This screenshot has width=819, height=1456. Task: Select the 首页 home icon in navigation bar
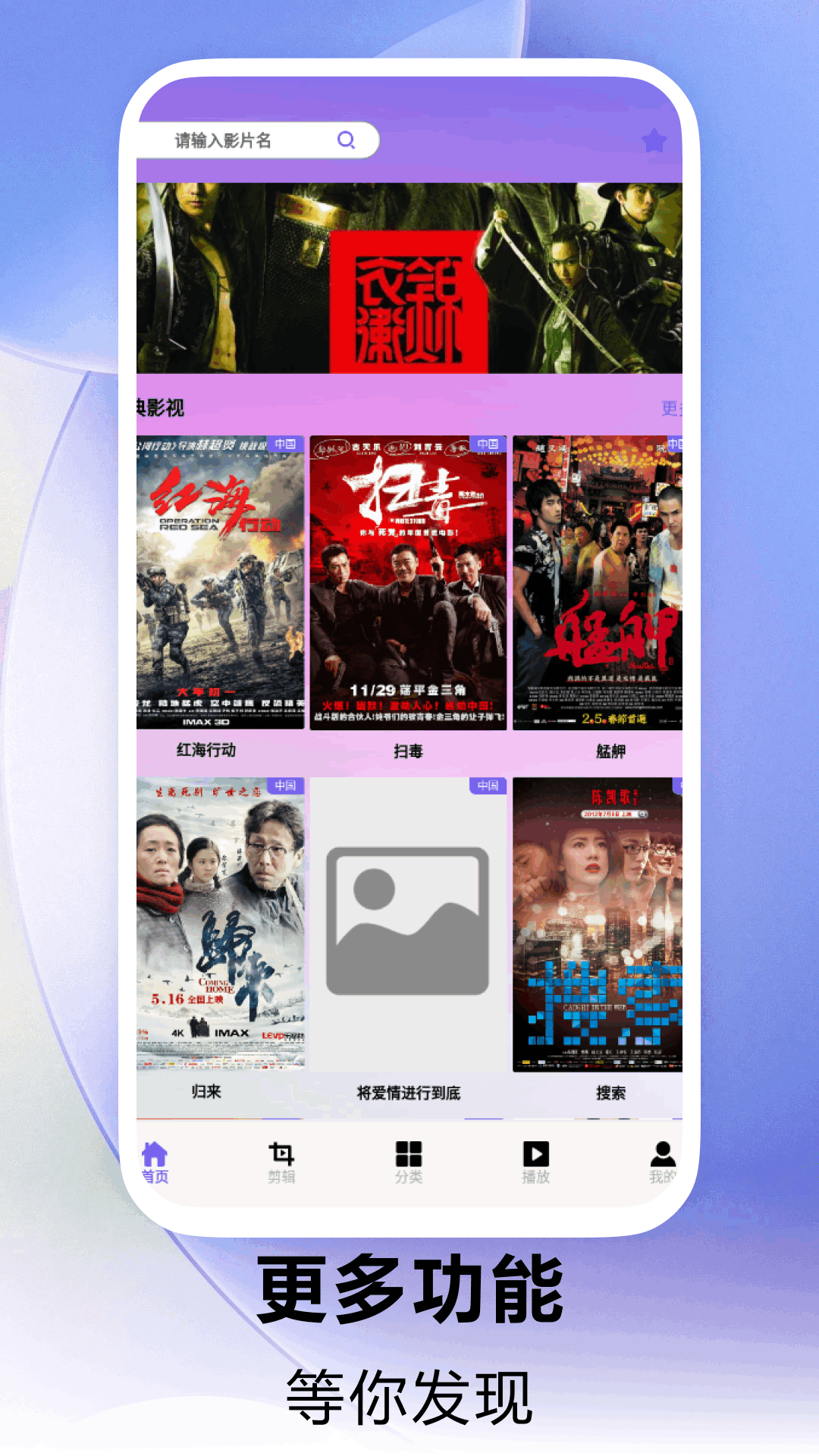pos(154,1153)
